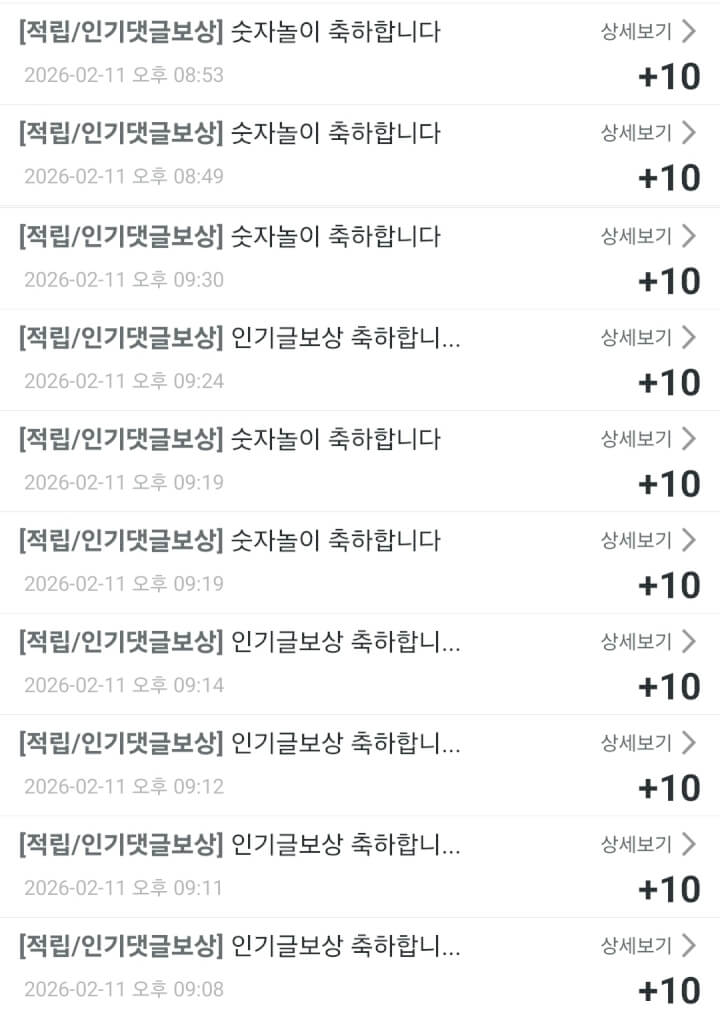Open details for the 09:08 entry
This screenshot has width=720, height=1017.
tap(647, 945)
